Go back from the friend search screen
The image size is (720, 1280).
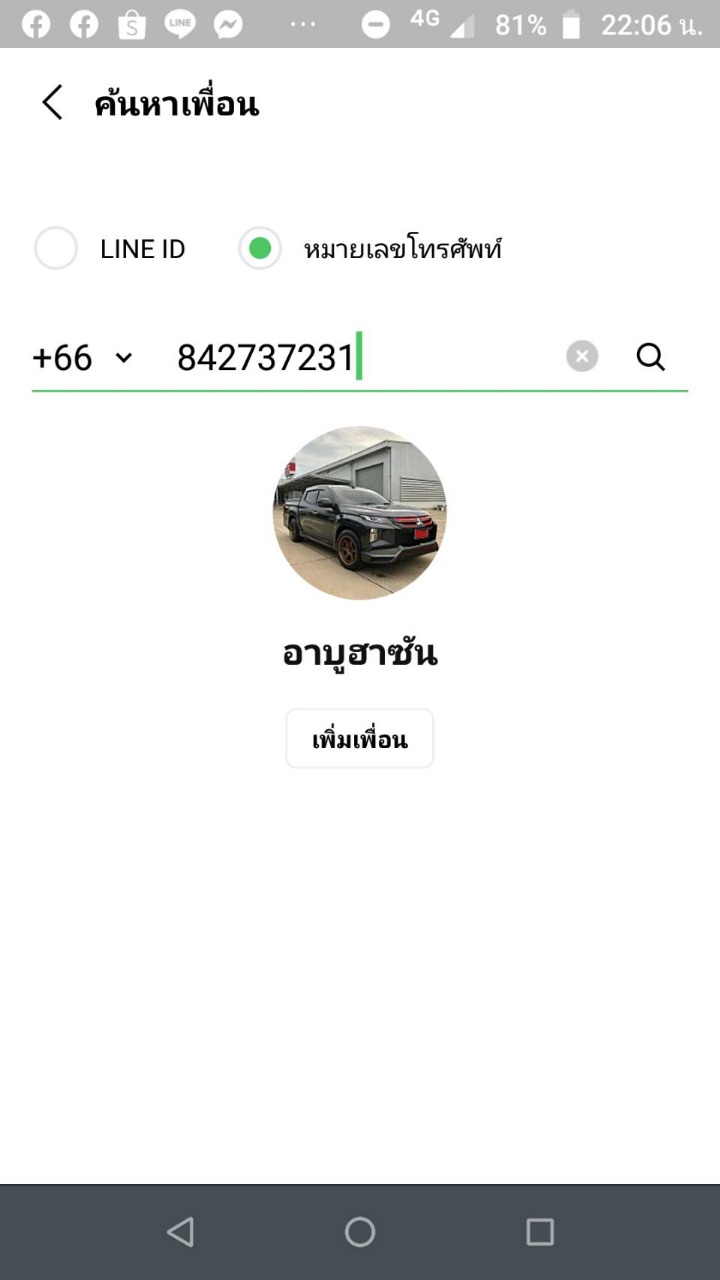pyautogui.click(x=52, y=103)
